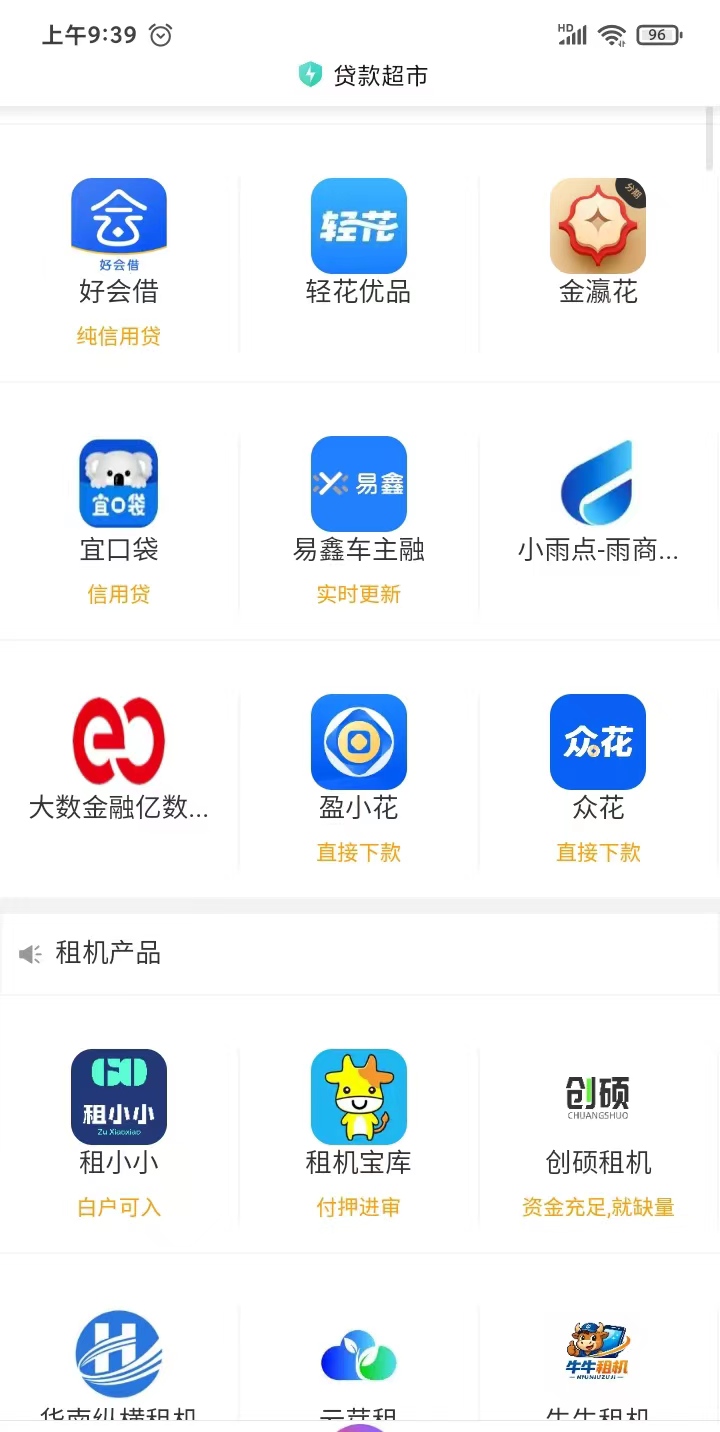
Task: Open the 租机宝库 cow app icon
Action: 358,1096
